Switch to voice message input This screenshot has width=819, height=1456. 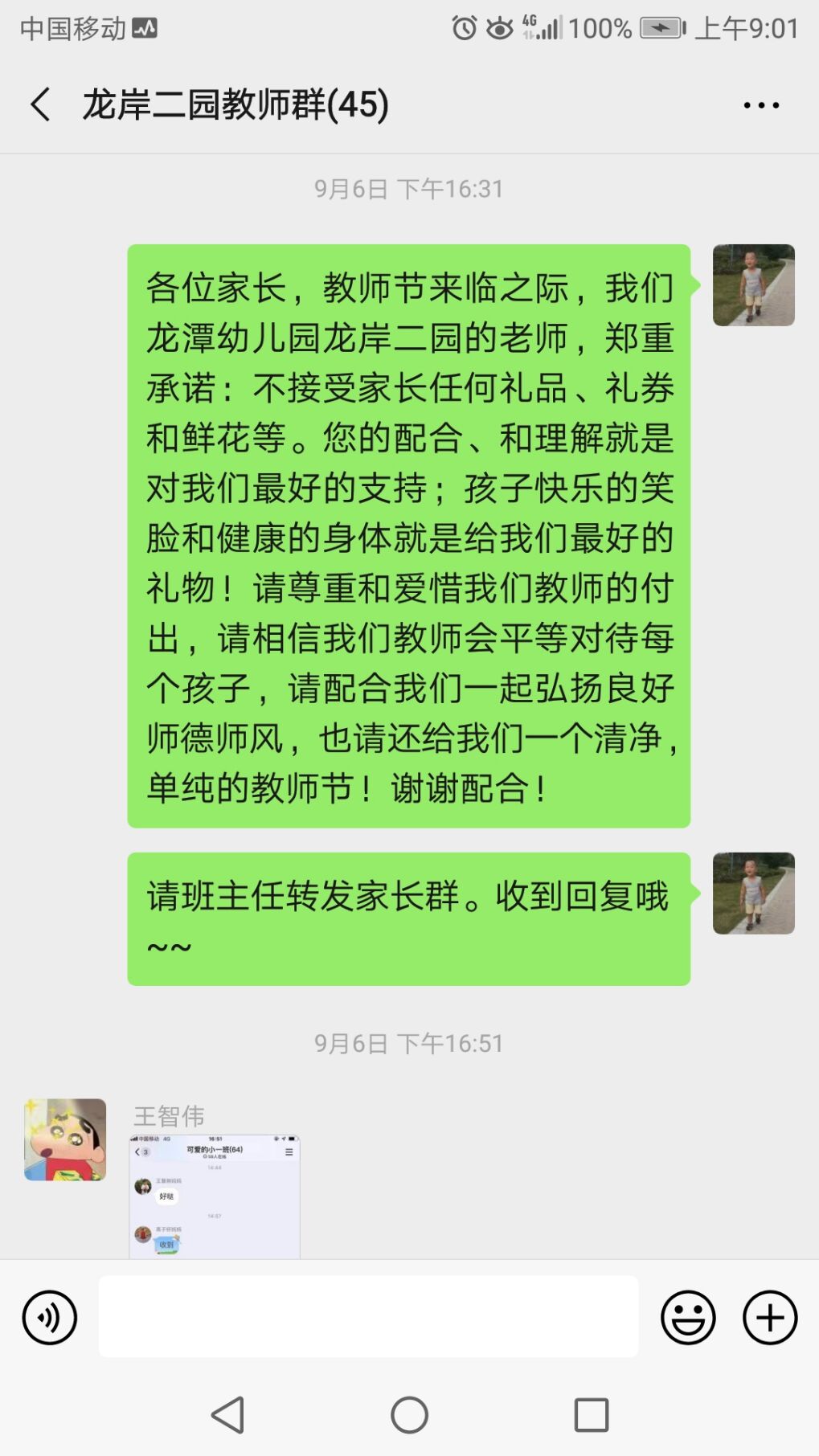point(49,1317)
